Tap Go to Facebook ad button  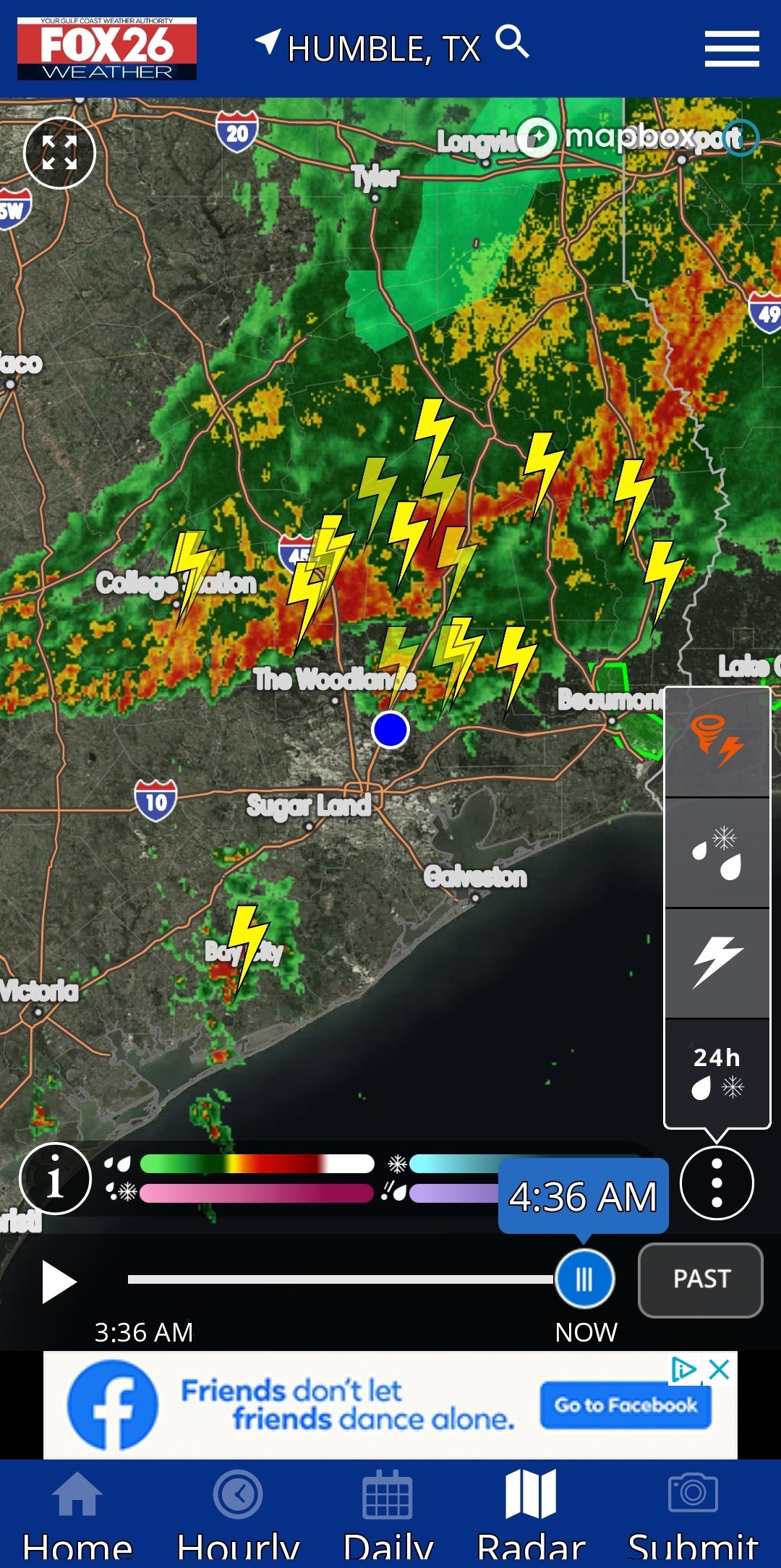(626, 1405)
